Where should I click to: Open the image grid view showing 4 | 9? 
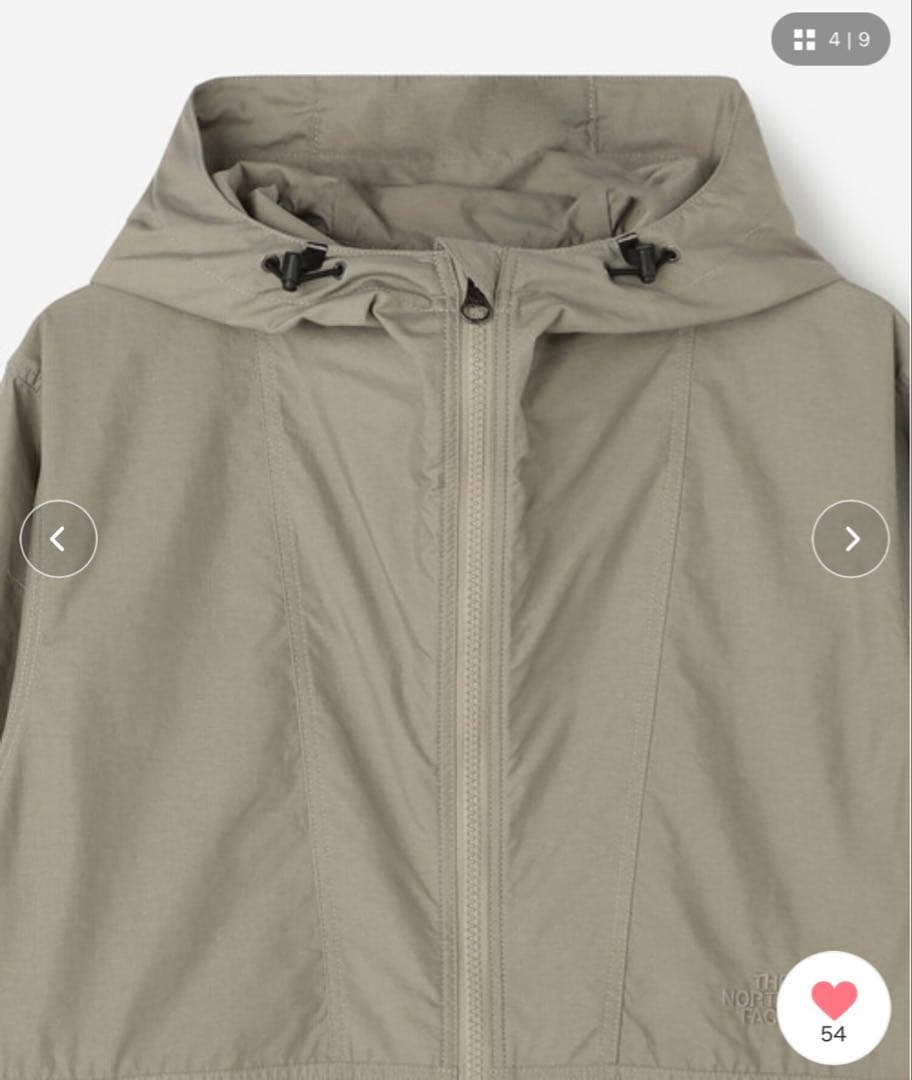point(830,39)
